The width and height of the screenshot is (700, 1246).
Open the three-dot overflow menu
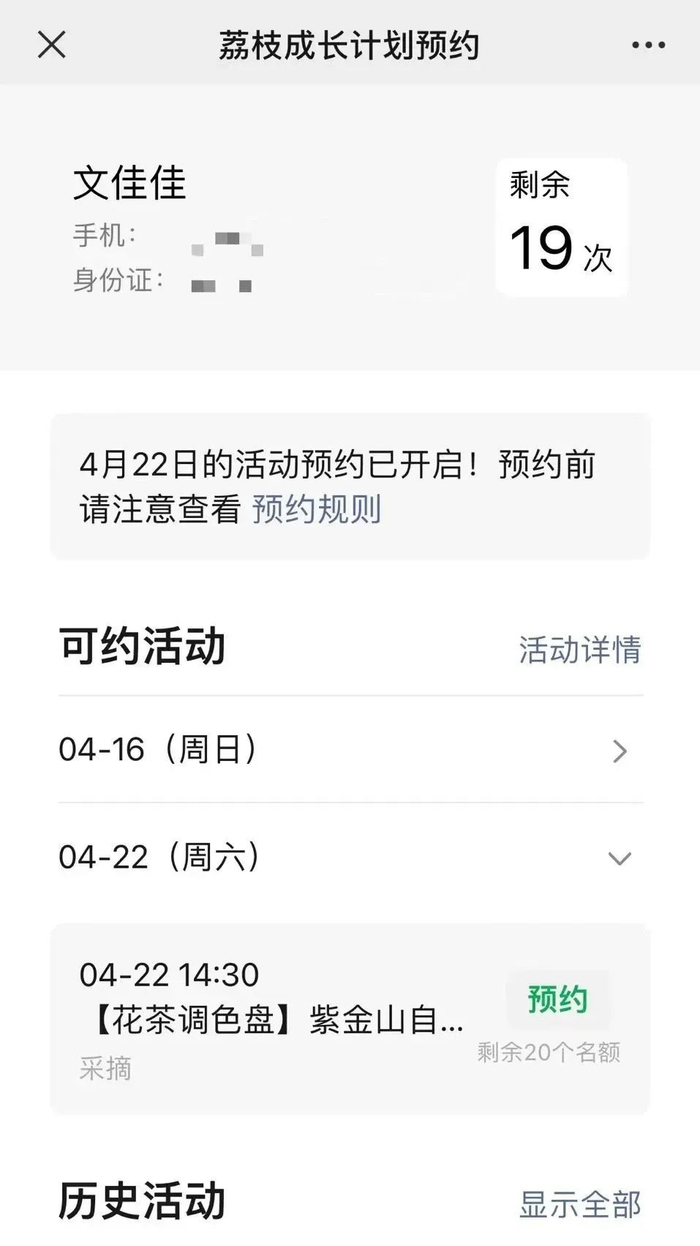tap(648, 45)
